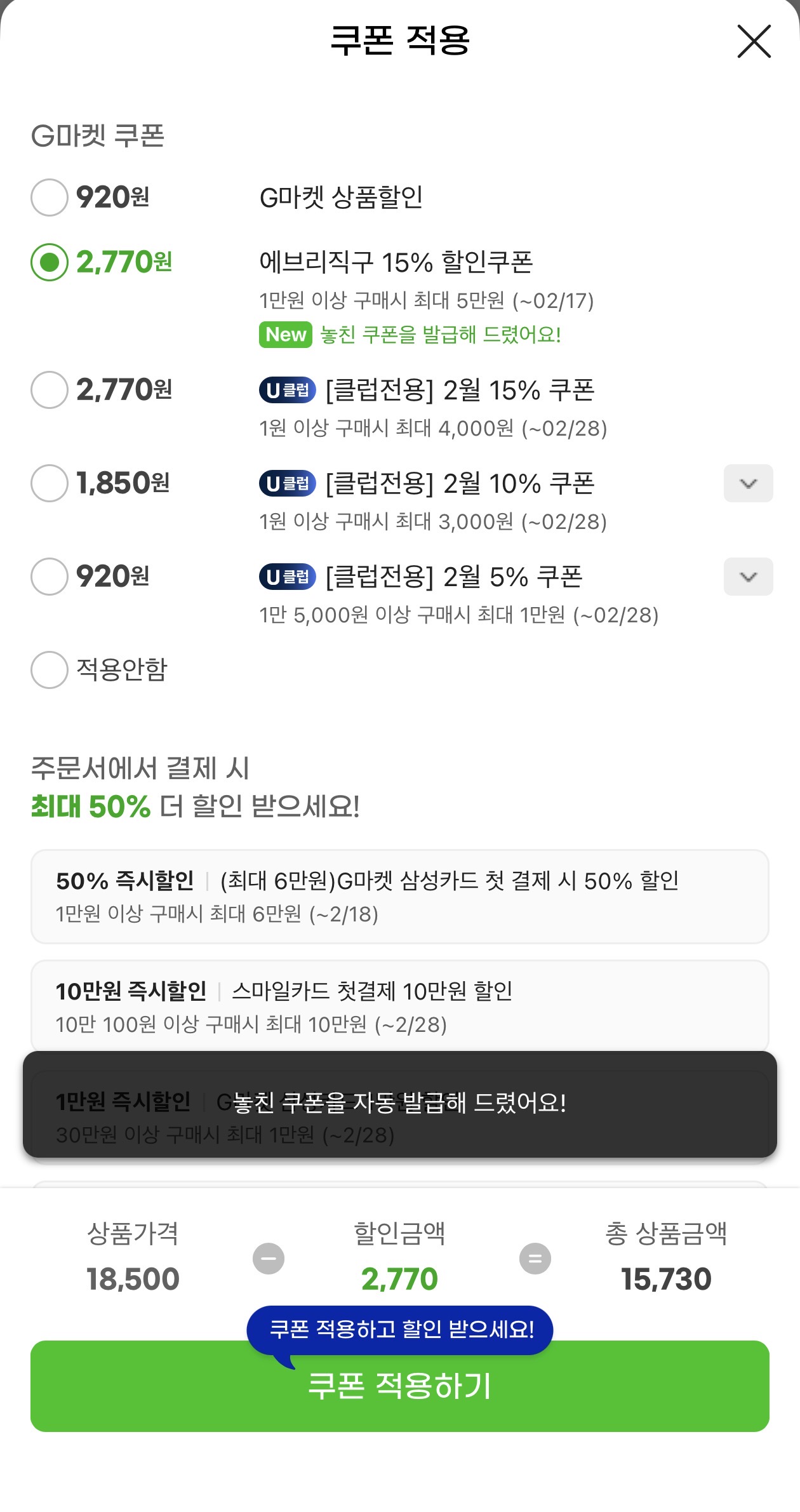Tap the 쿠폰 적용하기 button
The width and height of the screenshot is (800, 1512).
[400, 1386]
